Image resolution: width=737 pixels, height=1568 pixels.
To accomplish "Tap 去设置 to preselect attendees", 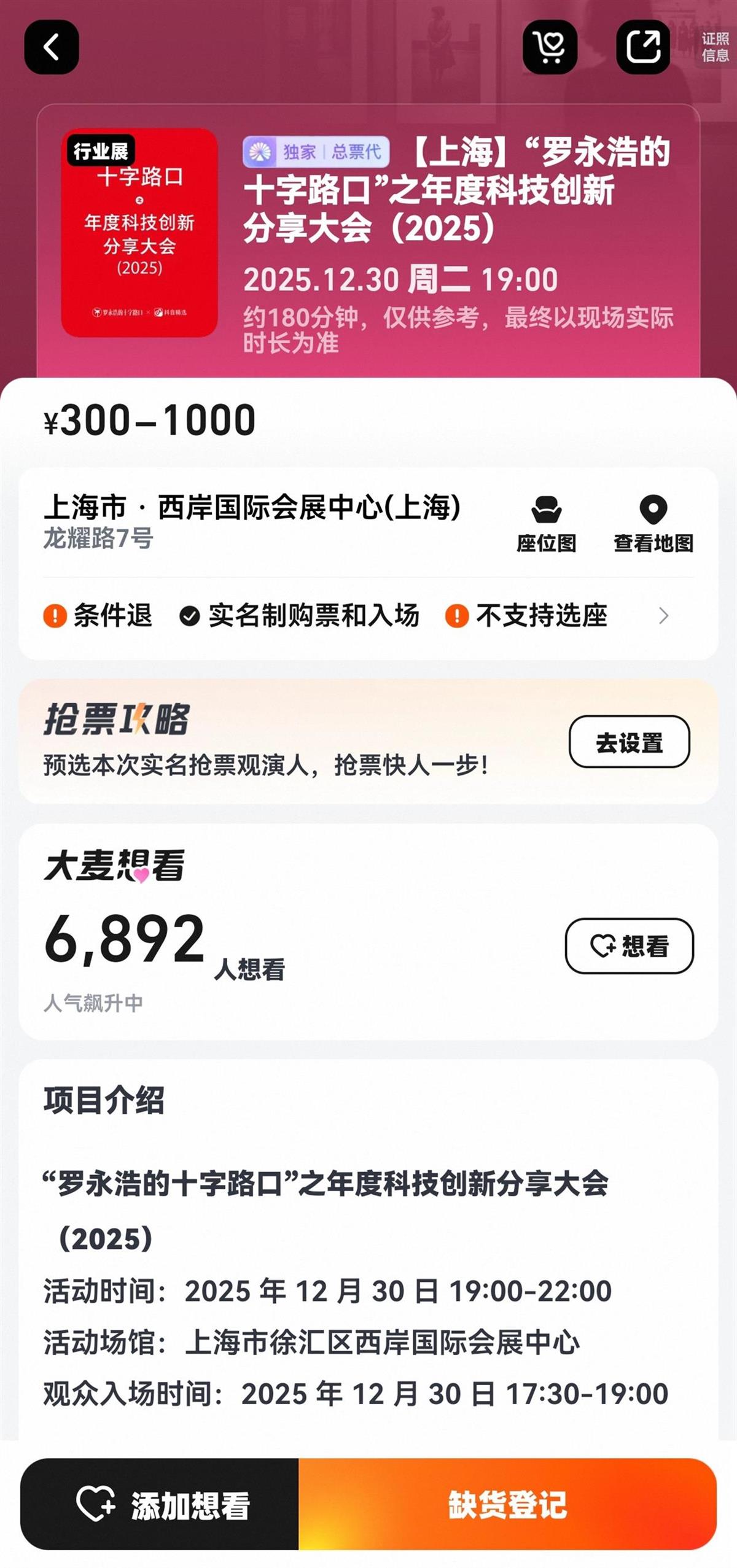I will (x=629, y=742).
